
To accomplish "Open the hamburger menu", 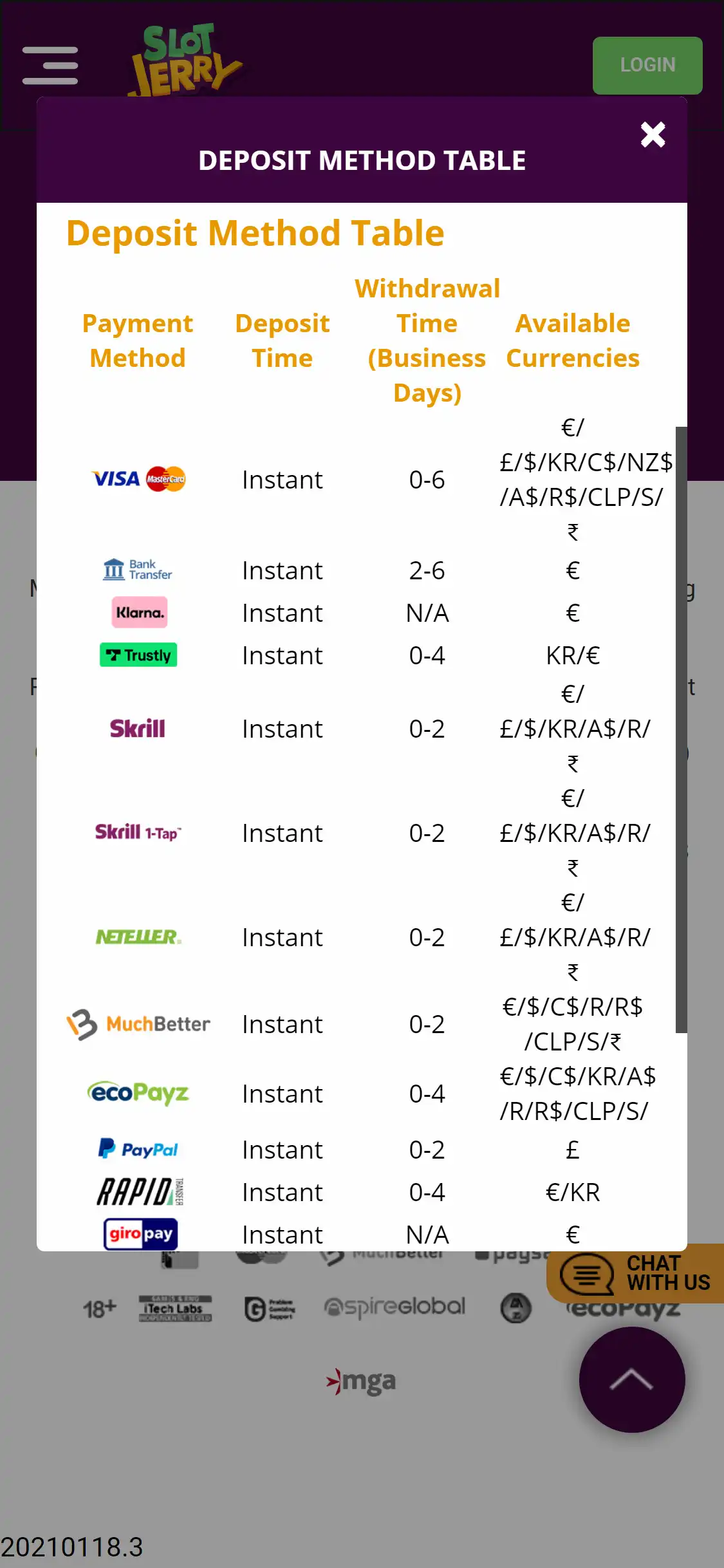I will (50, 65).
